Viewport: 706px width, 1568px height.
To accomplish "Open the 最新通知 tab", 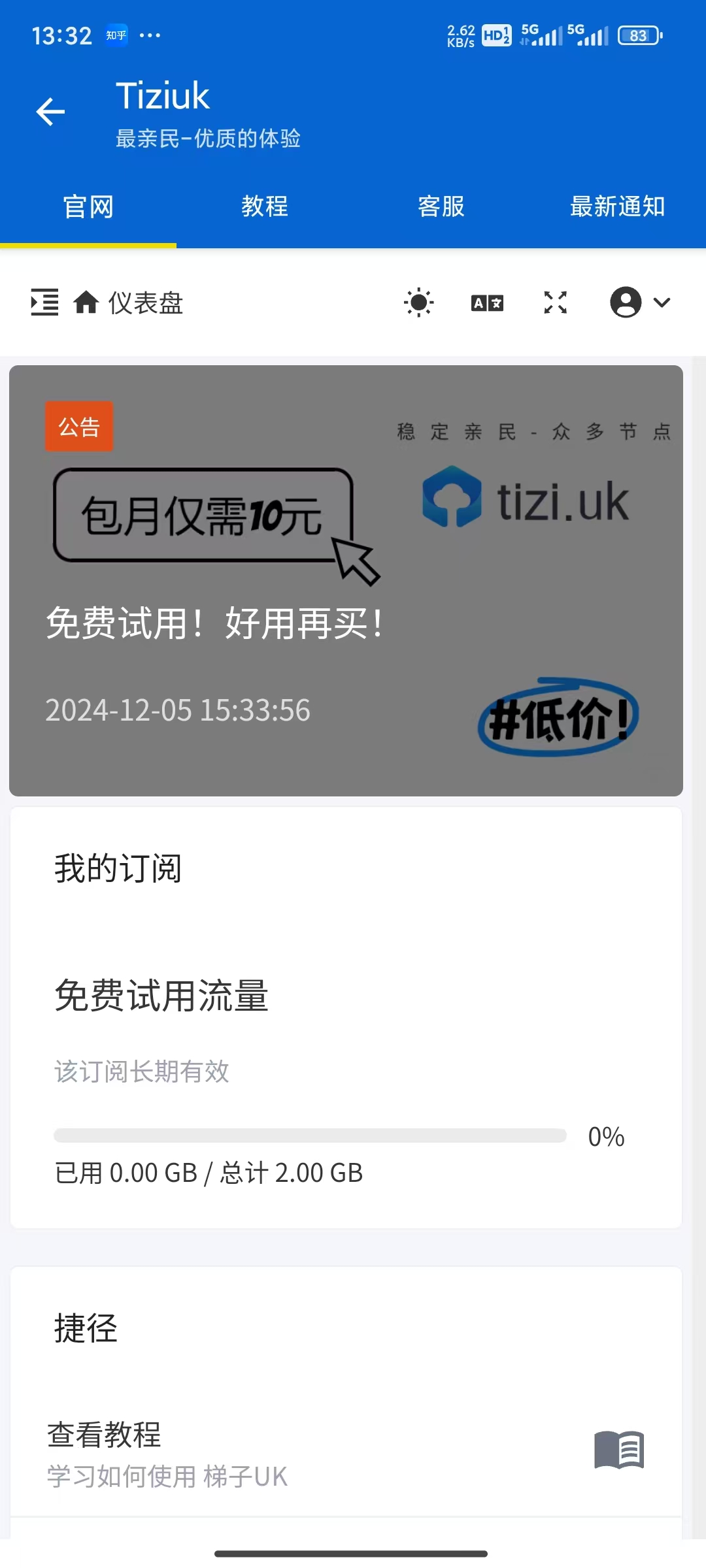I will [x=617, y=206].
